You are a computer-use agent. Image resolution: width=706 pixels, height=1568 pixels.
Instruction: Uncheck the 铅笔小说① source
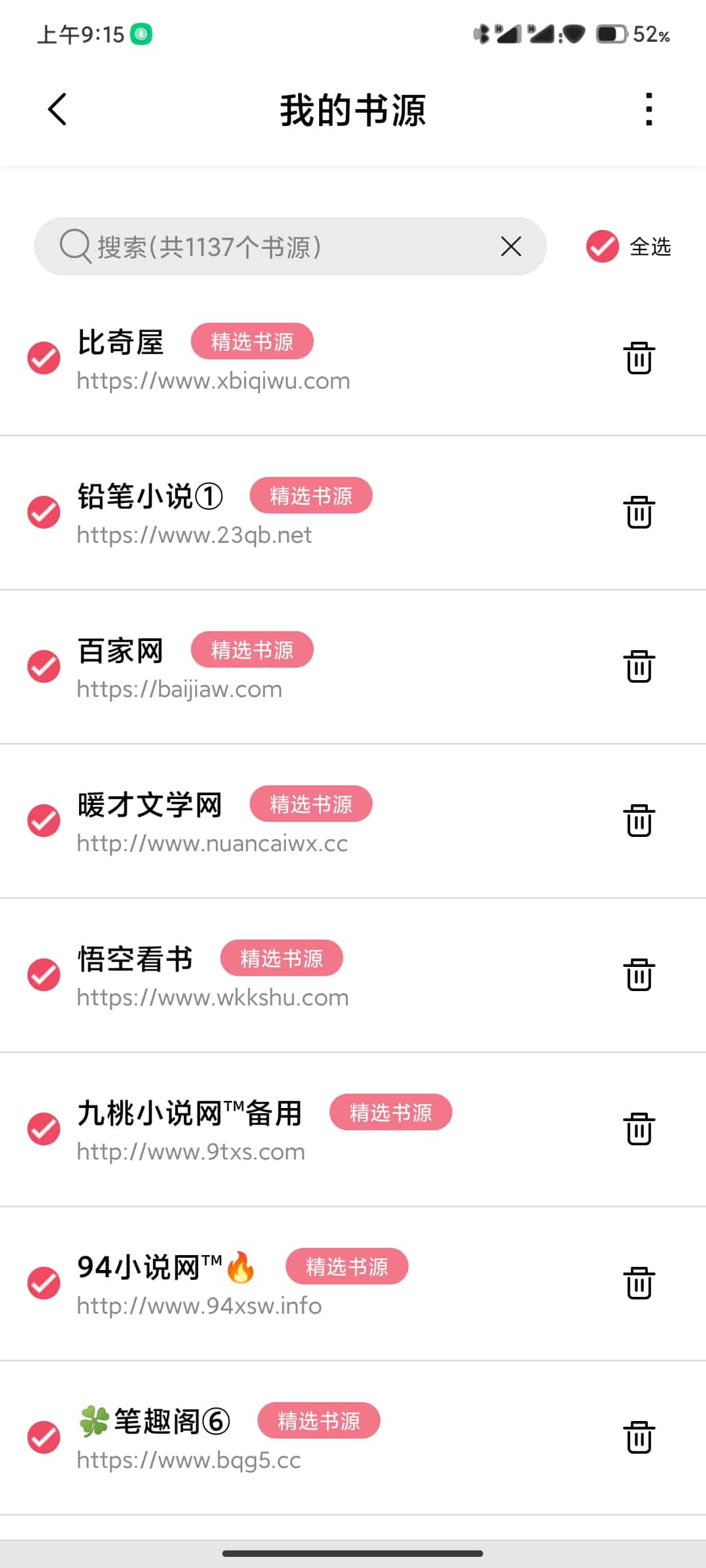coord(44,512)
